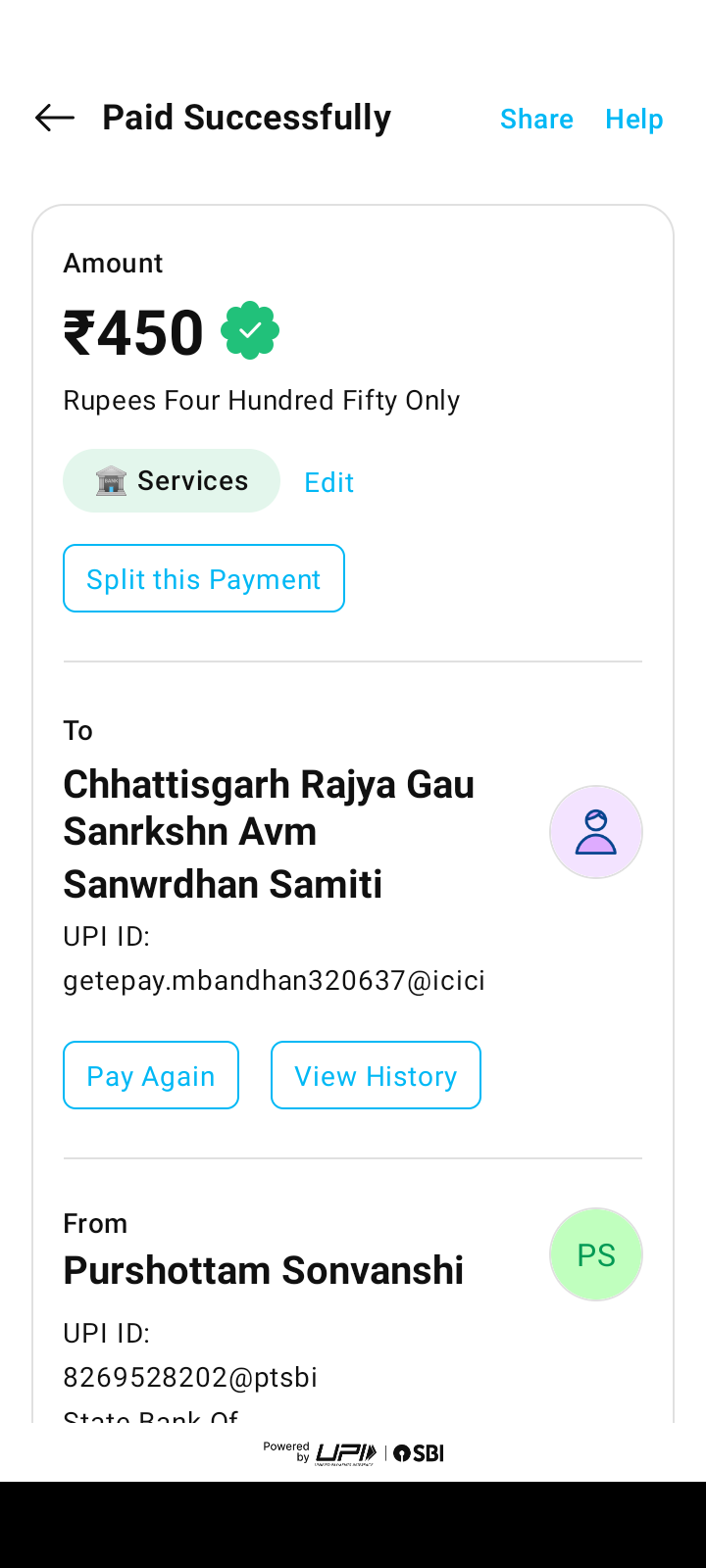Share this payment receipt
The width and height of the screenshot is (706, 1568).
click(536, 120)
